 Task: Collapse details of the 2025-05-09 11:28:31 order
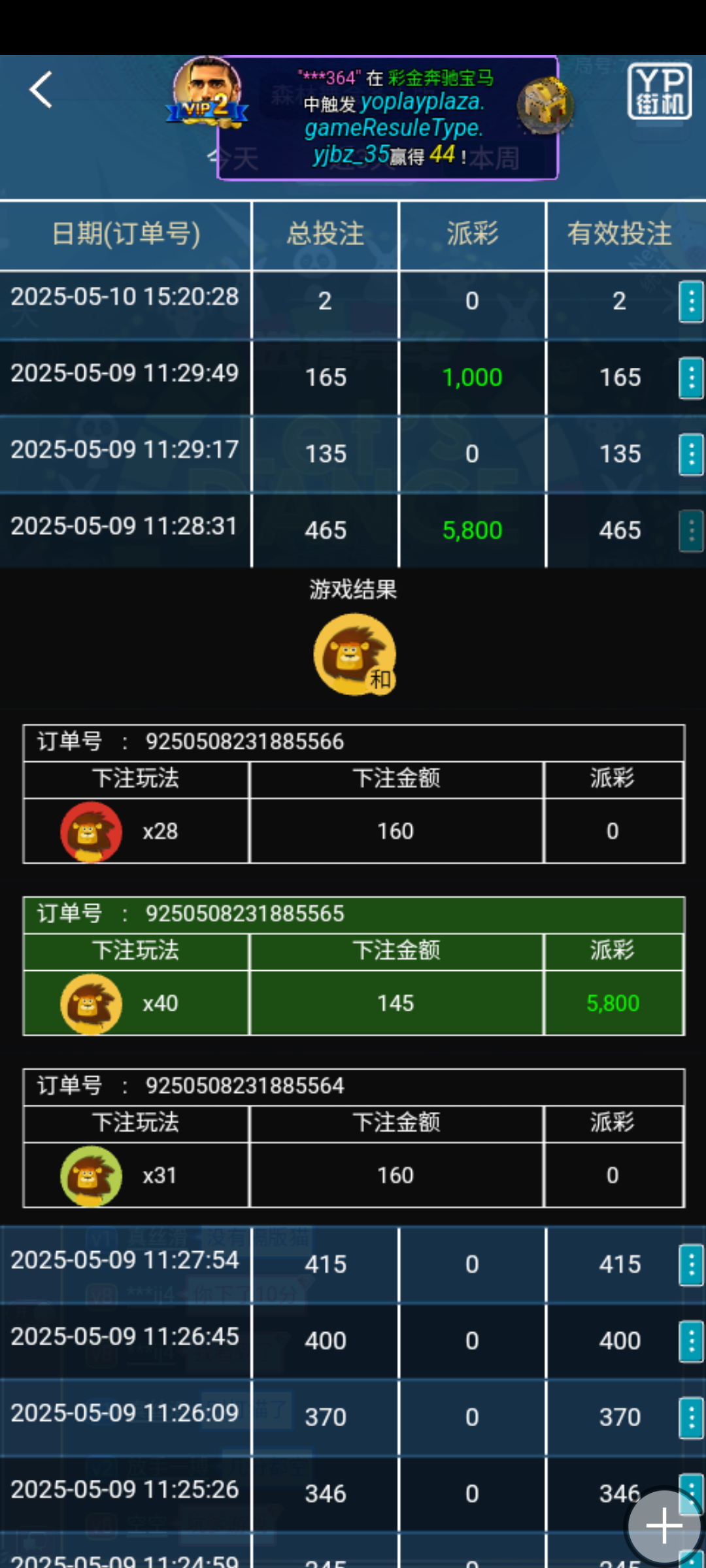click(x=690, y=531)
